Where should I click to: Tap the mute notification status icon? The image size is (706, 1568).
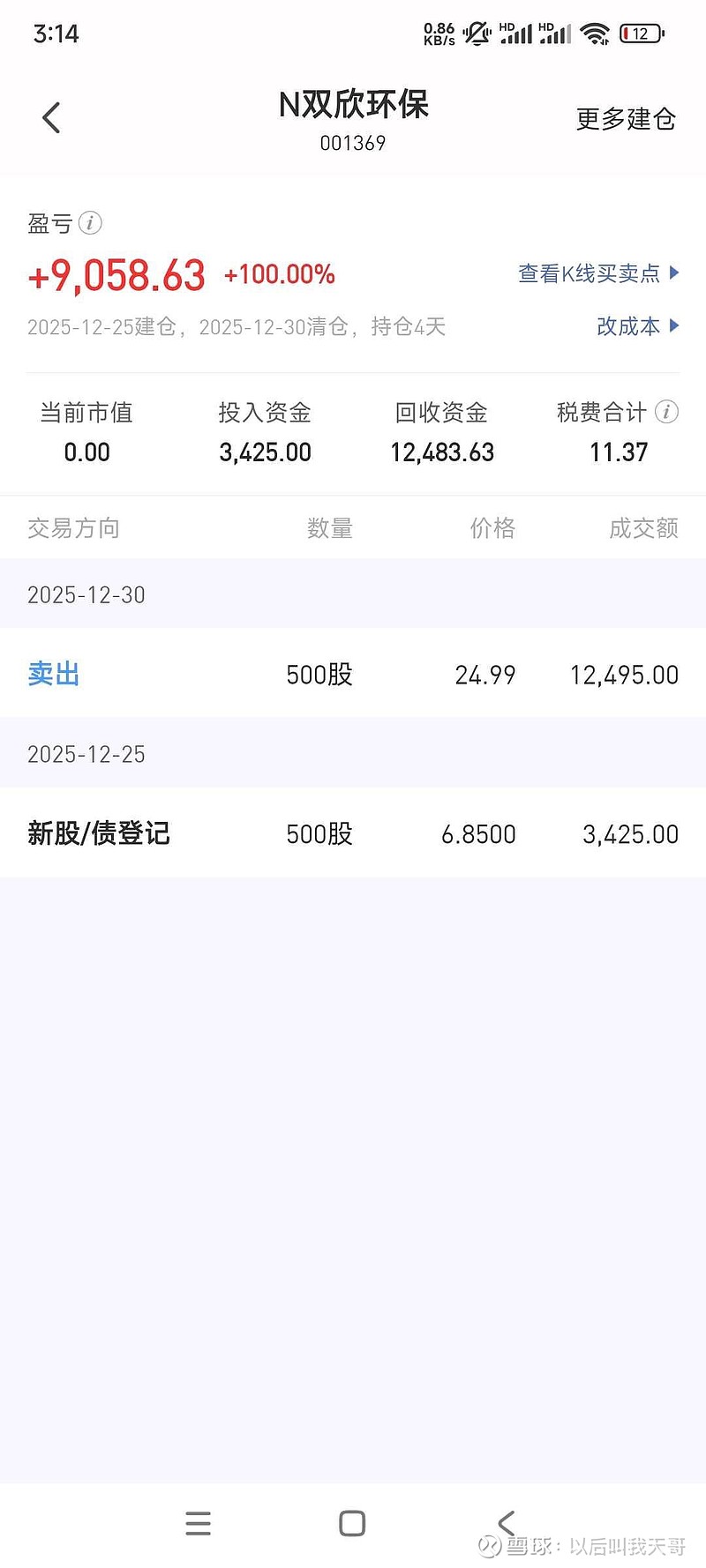[477, 34]
